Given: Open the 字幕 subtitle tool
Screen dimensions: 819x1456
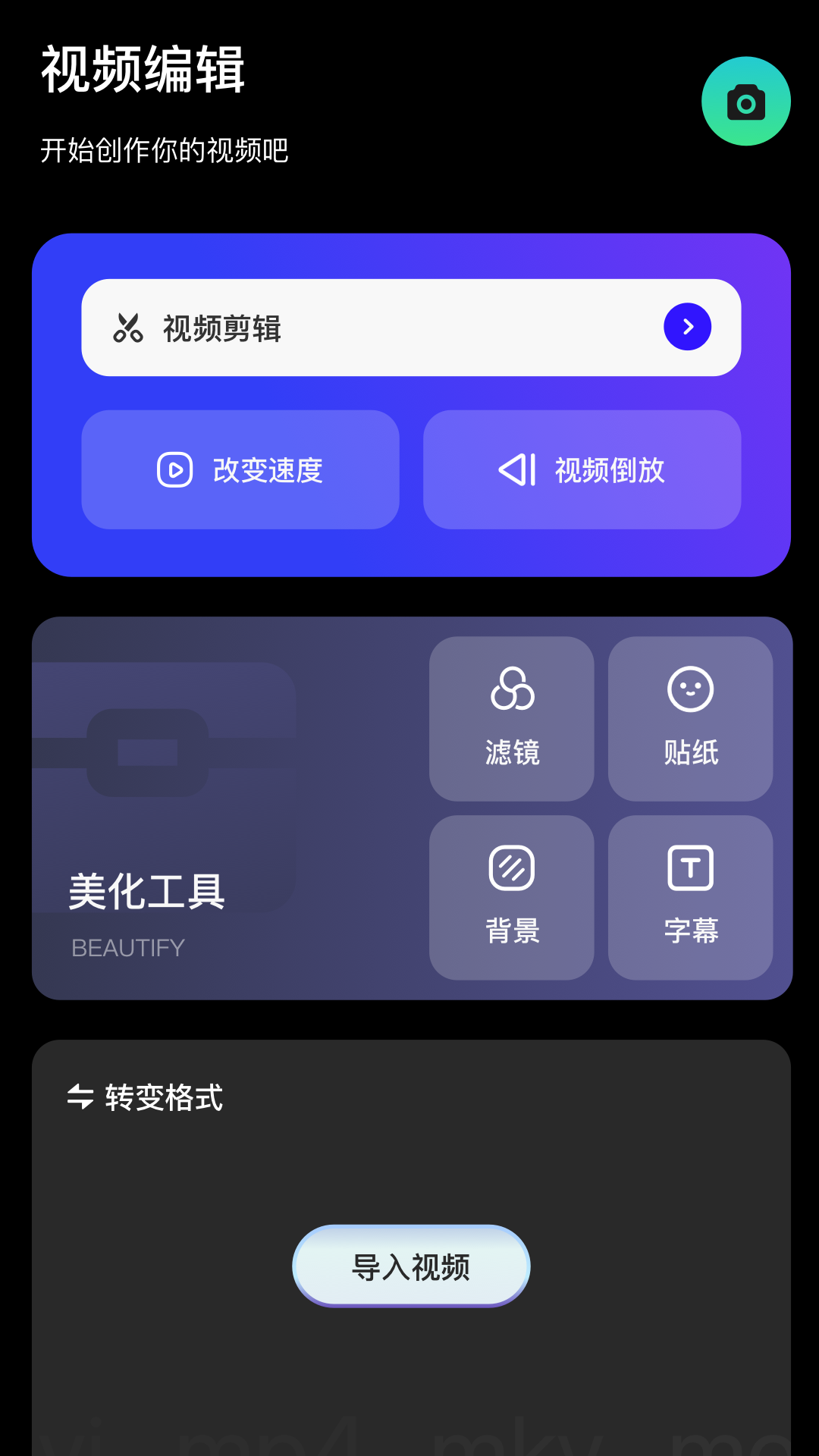Looking at the screenshot, I should pos(690,896).
